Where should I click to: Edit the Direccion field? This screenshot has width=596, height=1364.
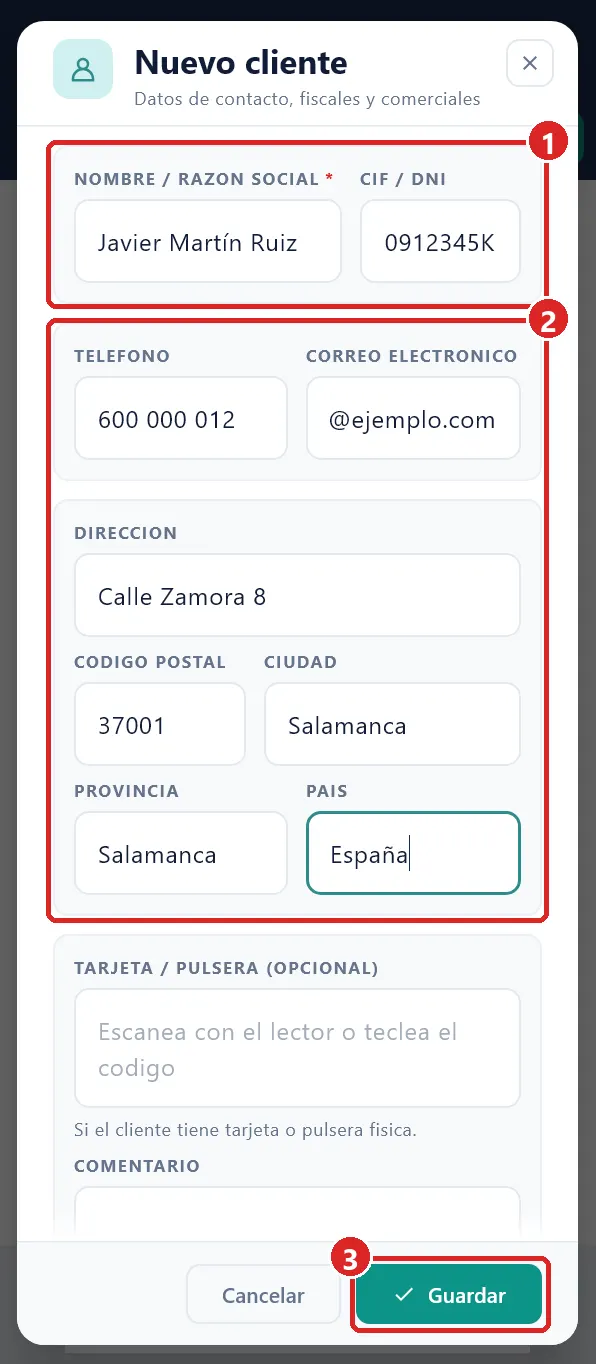click(x=297, y=595)
